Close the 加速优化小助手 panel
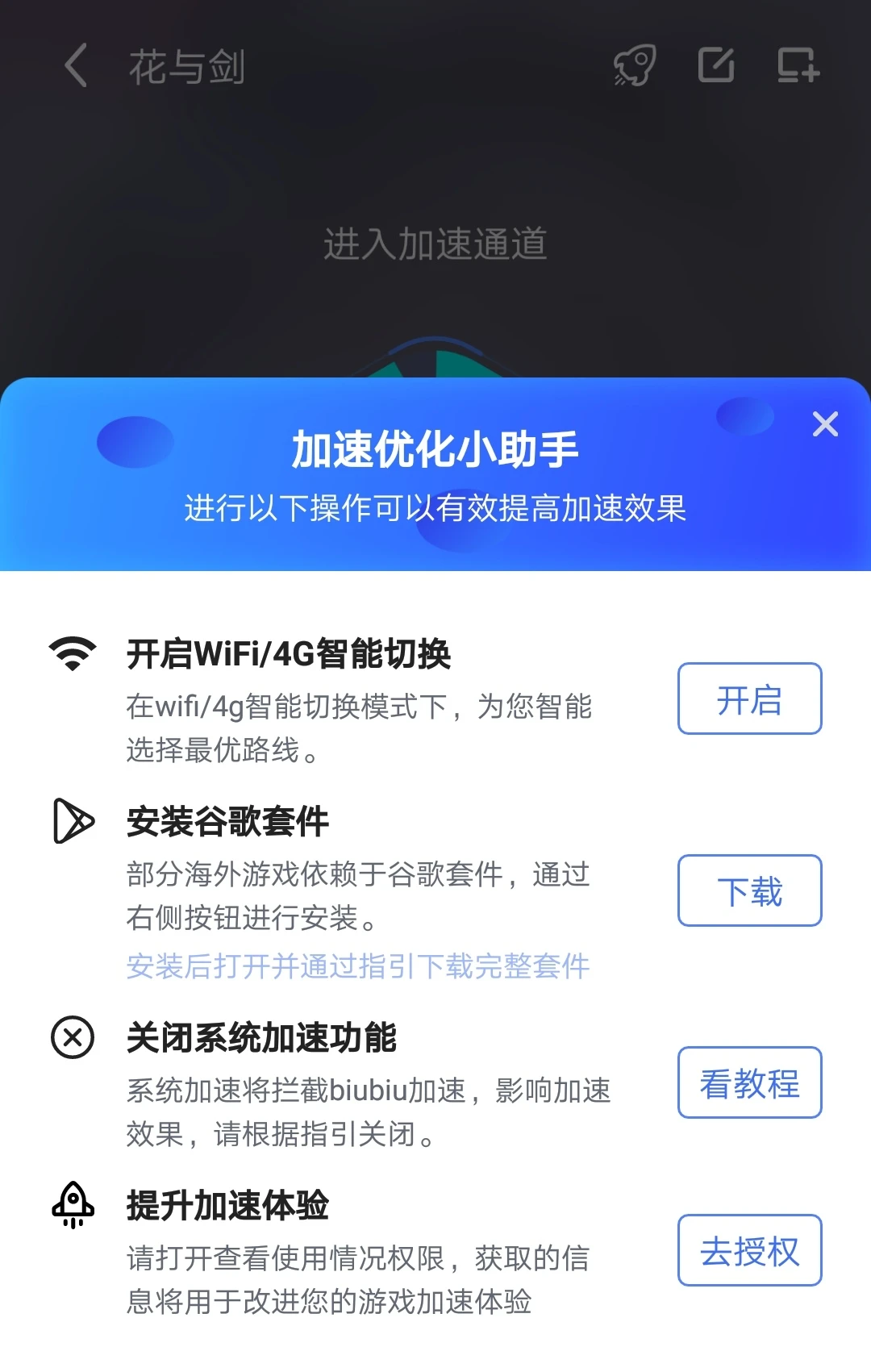871x1372 pixels. coord(825,424)
